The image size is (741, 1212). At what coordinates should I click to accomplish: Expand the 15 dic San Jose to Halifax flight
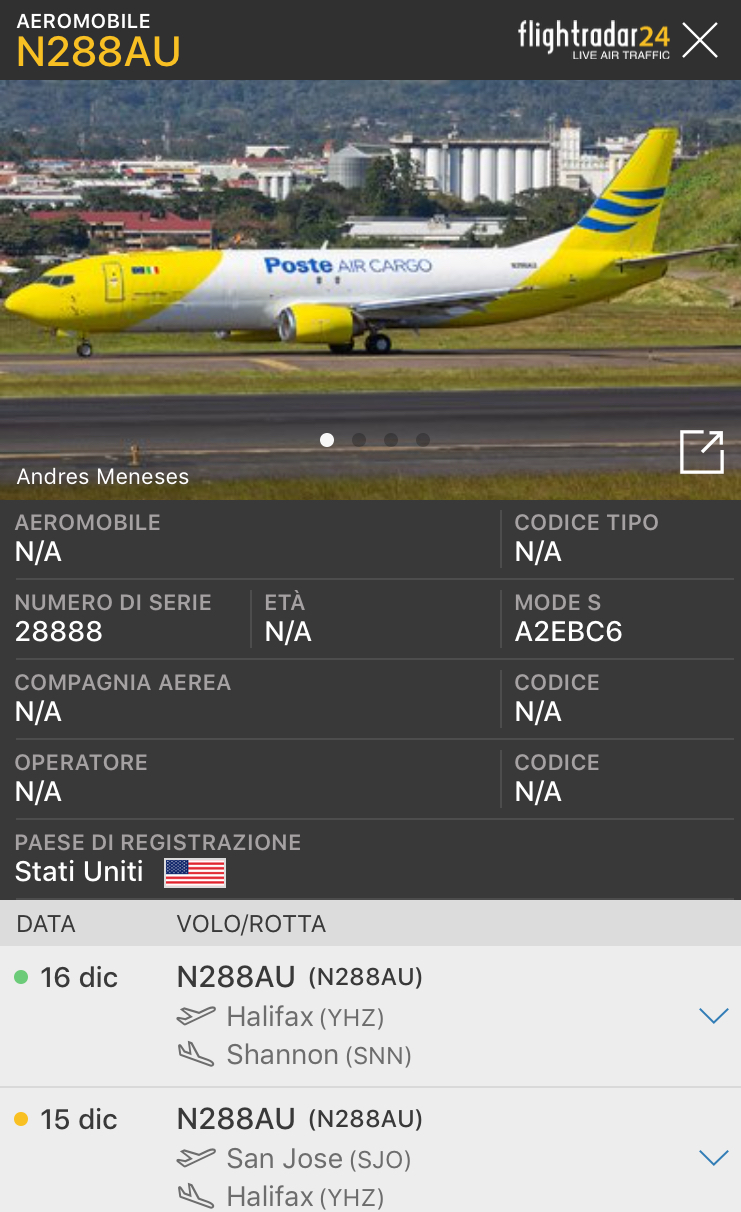(713, 1158)
